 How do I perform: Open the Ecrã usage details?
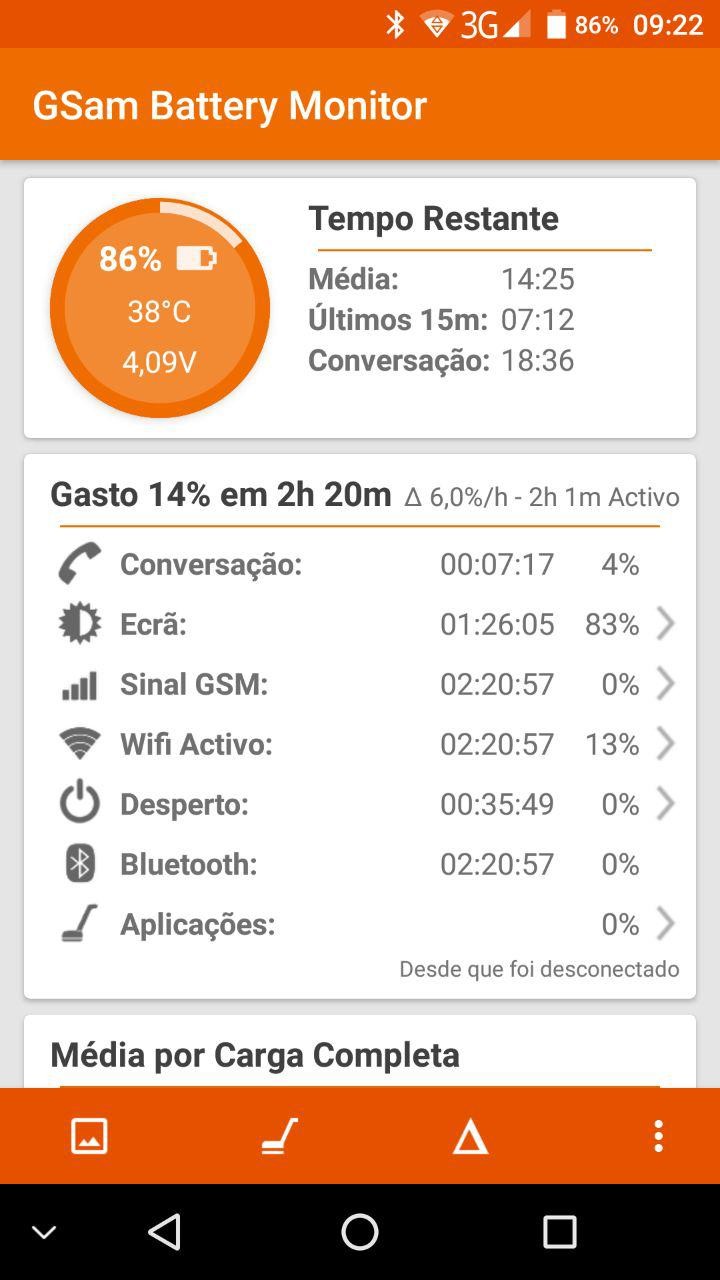click(360, 625)
